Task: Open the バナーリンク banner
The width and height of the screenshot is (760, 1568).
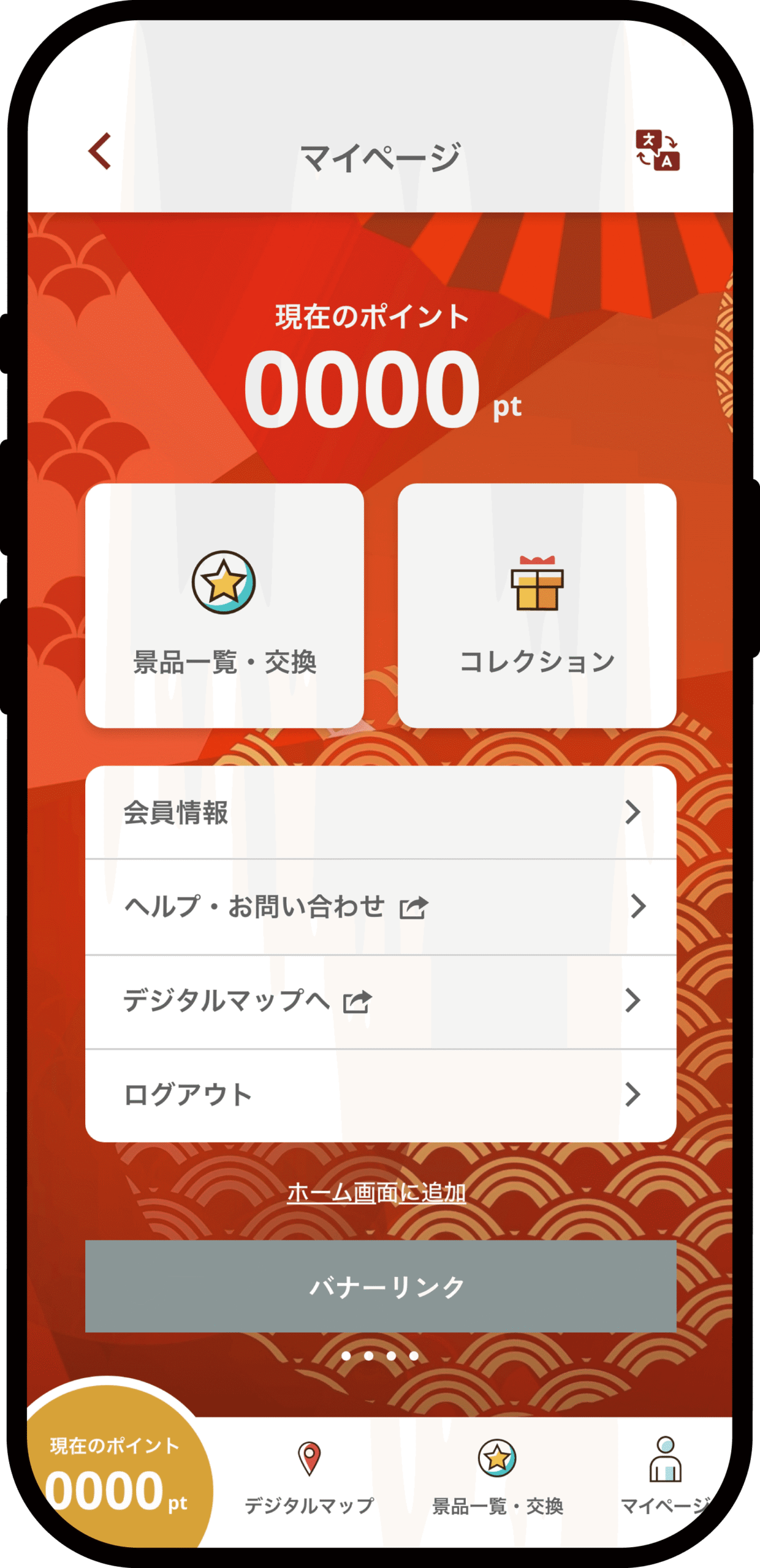Action: (380, 1286)
